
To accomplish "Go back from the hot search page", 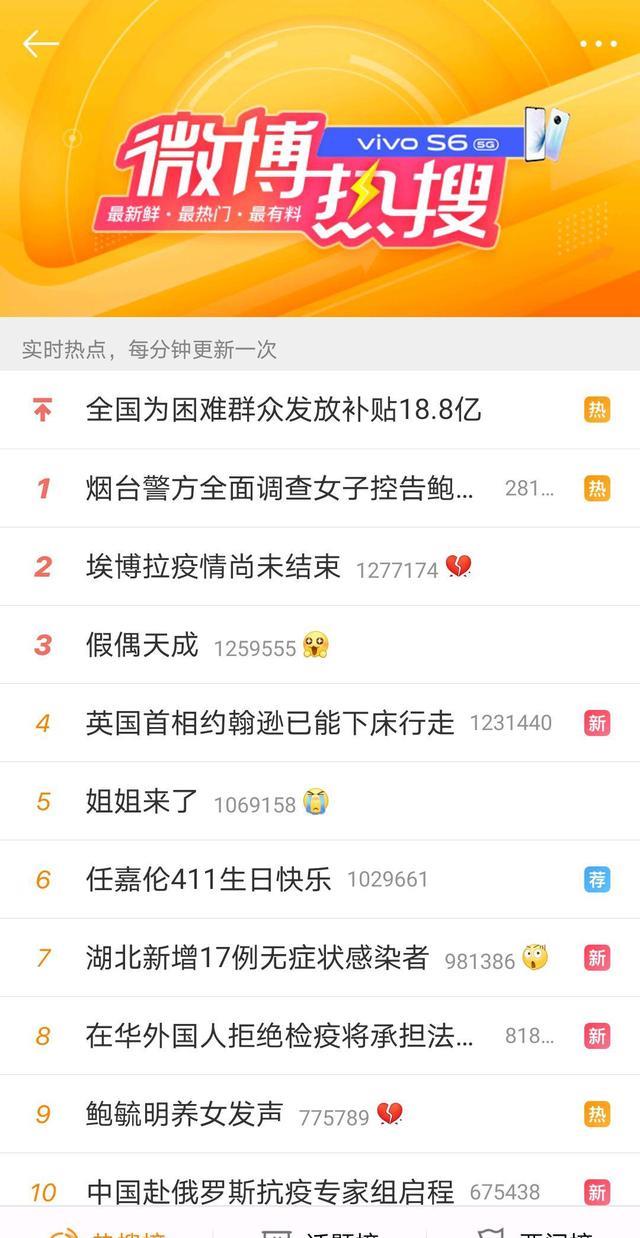I will pyautogui.click(x=40, y=44).
